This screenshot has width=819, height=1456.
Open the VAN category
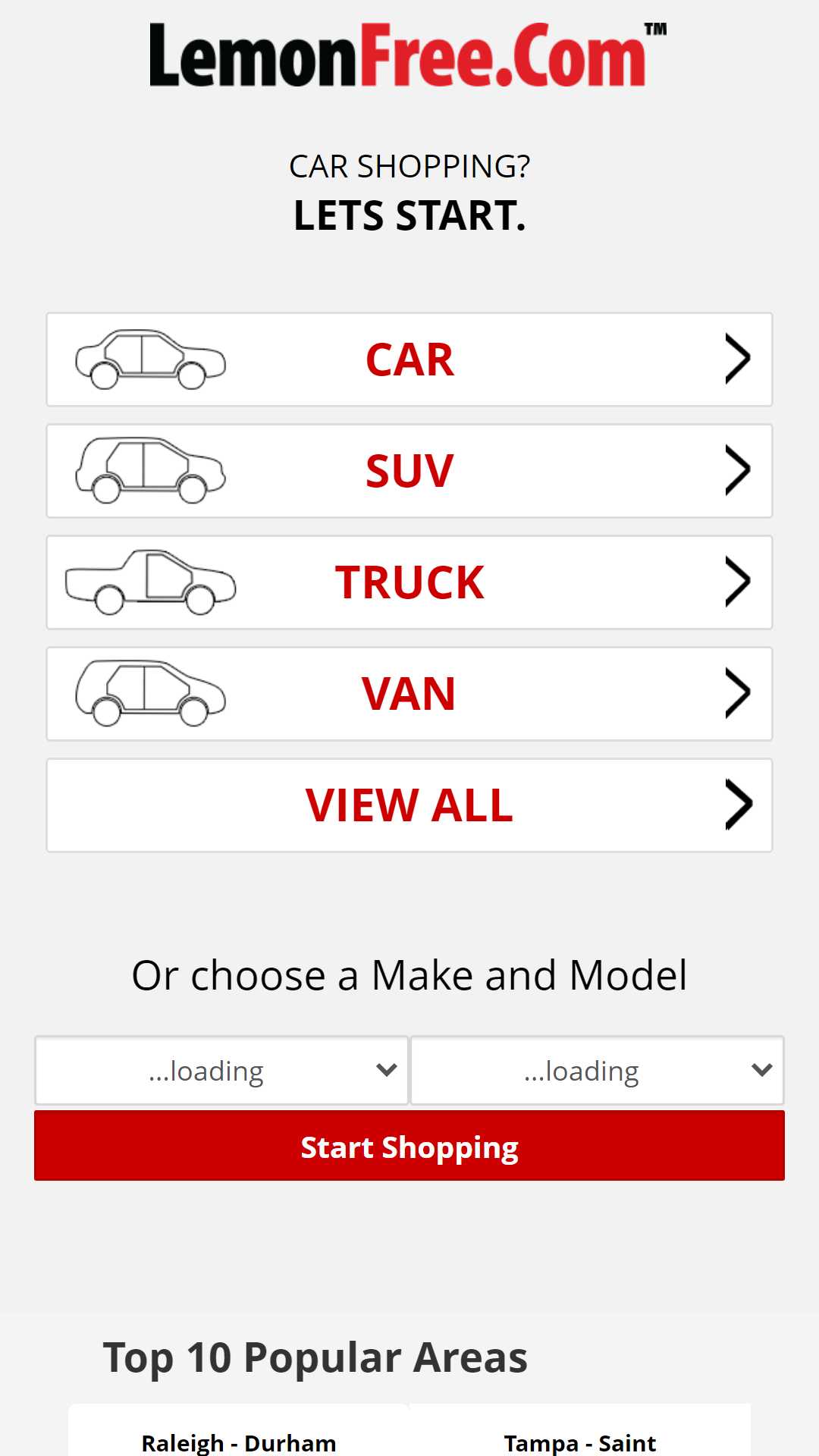(x=409, y=694)
